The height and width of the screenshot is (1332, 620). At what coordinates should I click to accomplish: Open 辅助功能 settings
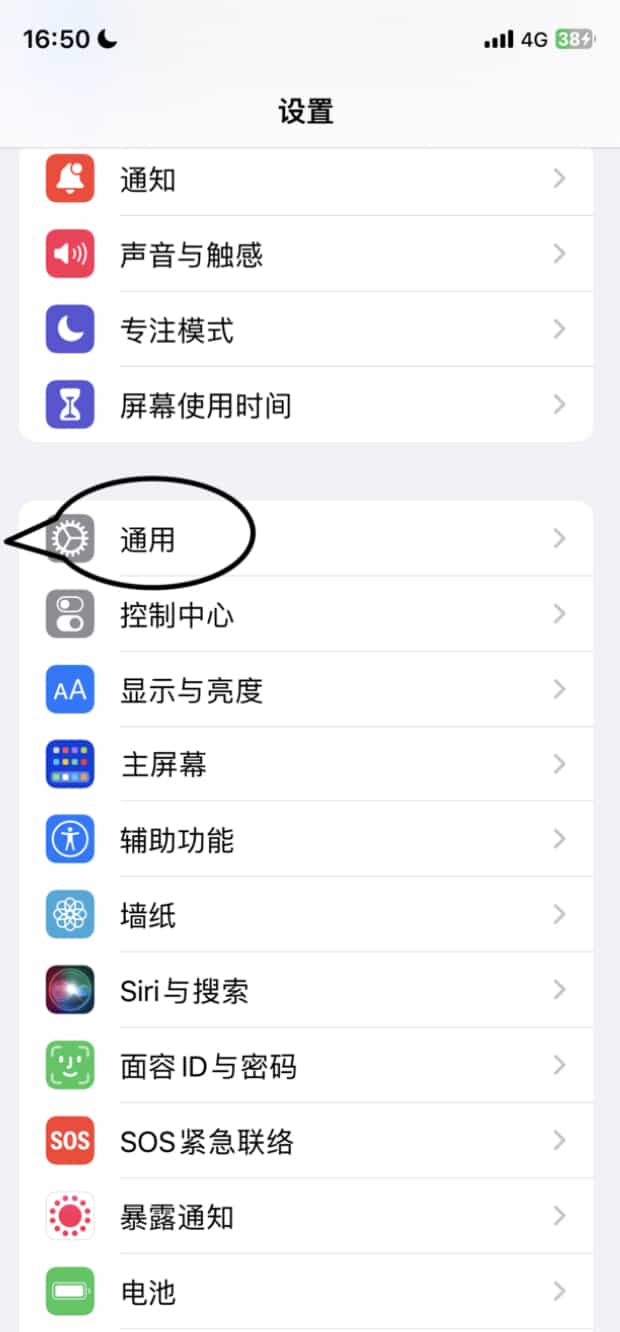pos(306,840)
